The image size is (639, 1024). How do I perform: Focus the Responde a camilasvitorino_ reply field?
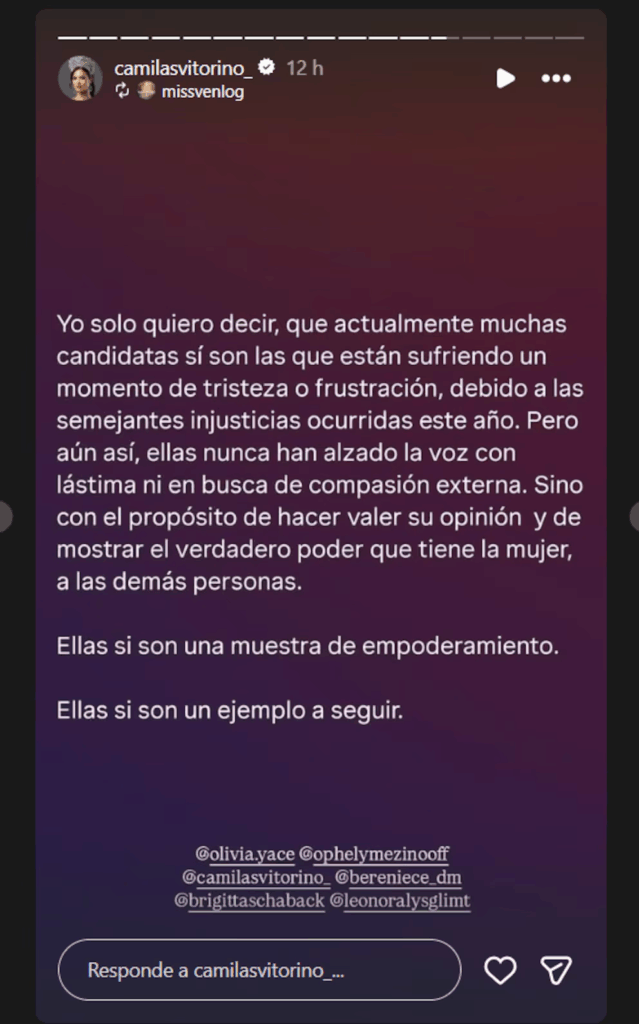258,969
